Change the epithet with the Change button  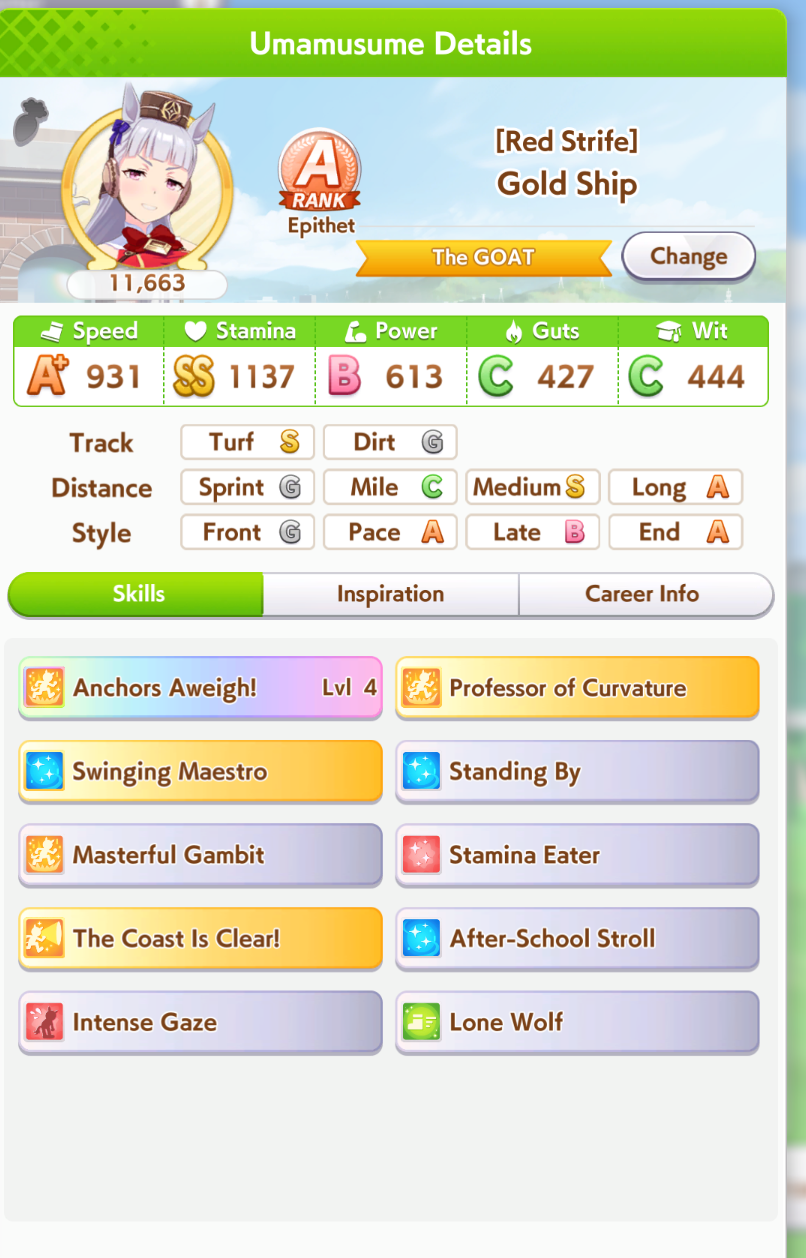pos(688,256)
